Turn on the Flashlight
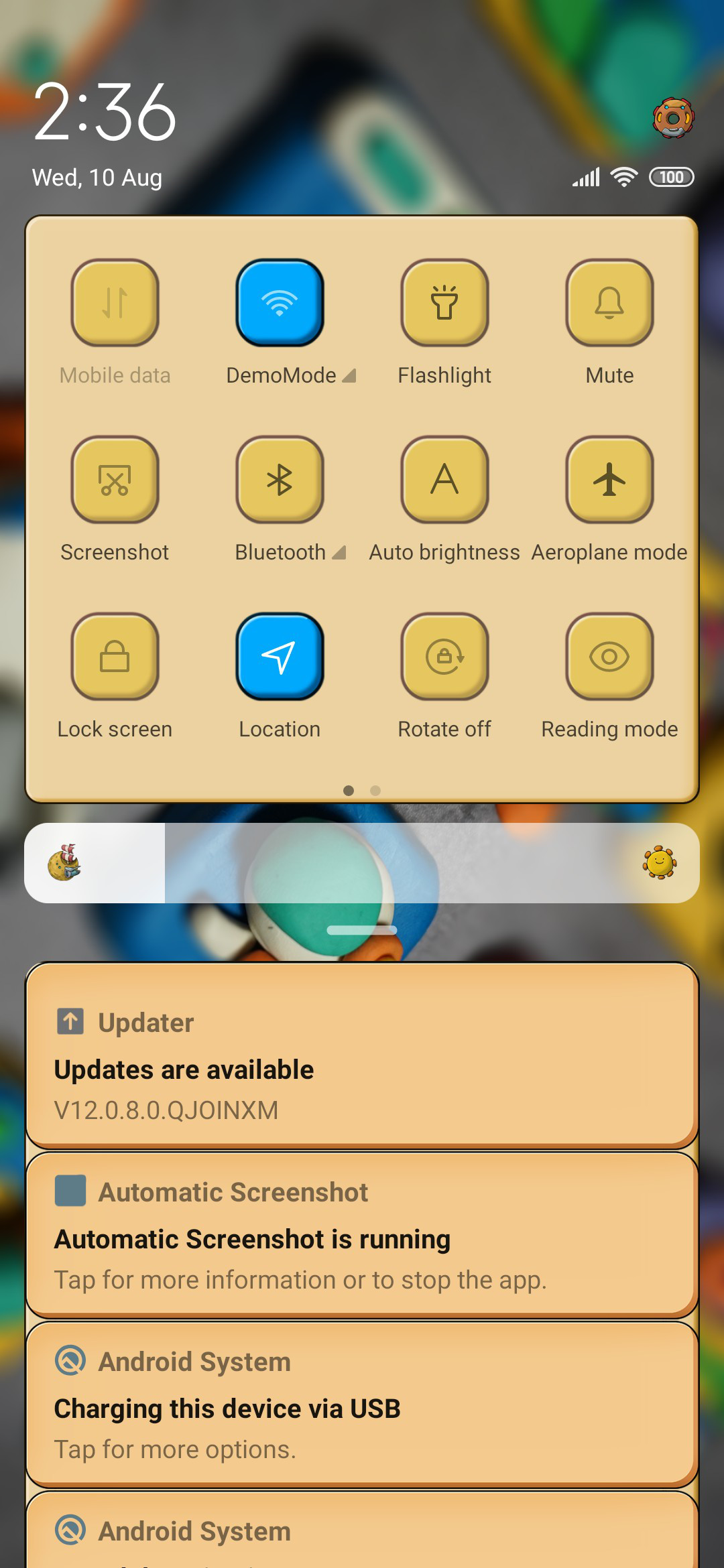724x1568 pixels. 444,302
